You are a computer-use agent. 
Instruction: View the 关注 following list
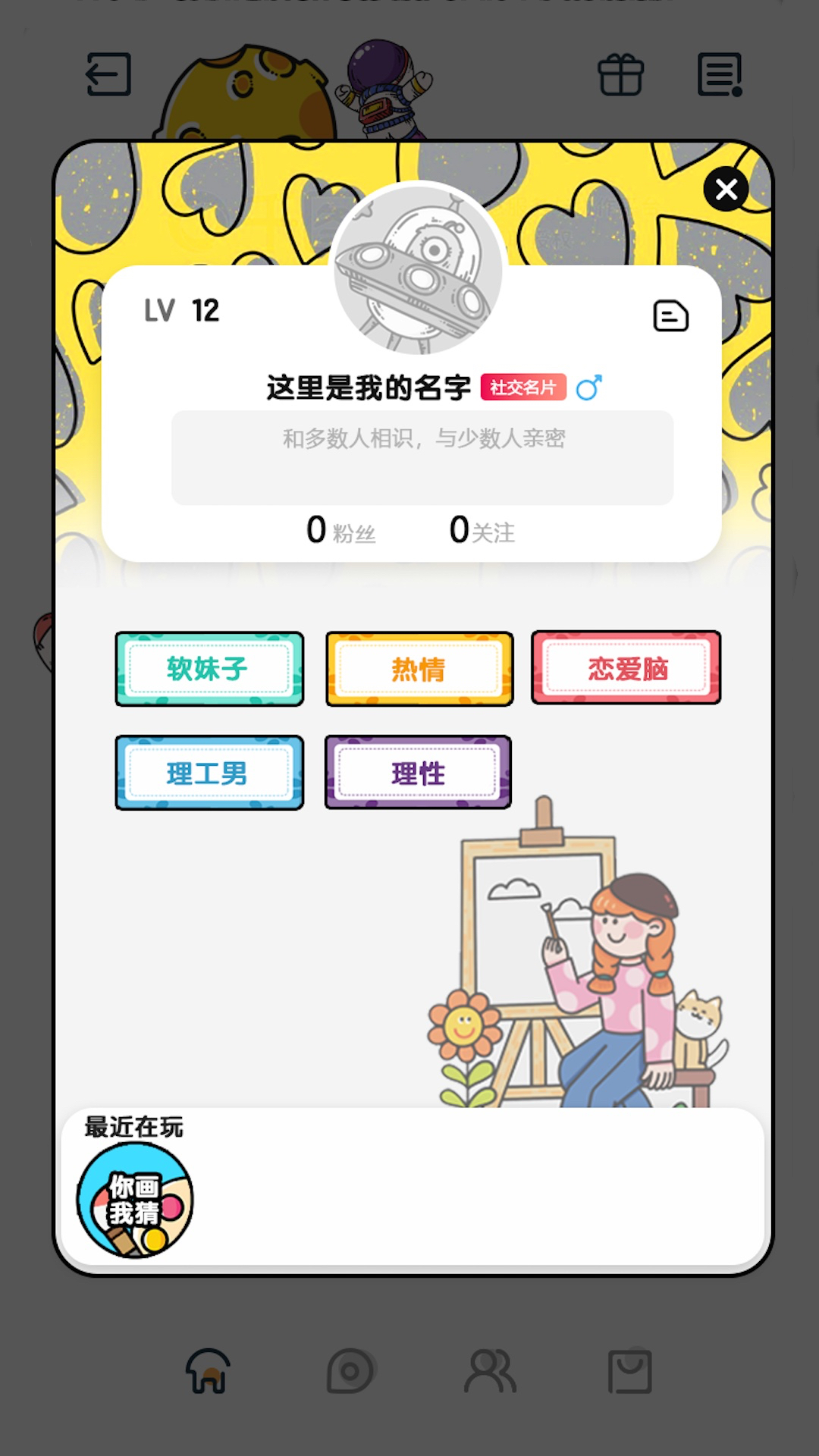(482, 530)
